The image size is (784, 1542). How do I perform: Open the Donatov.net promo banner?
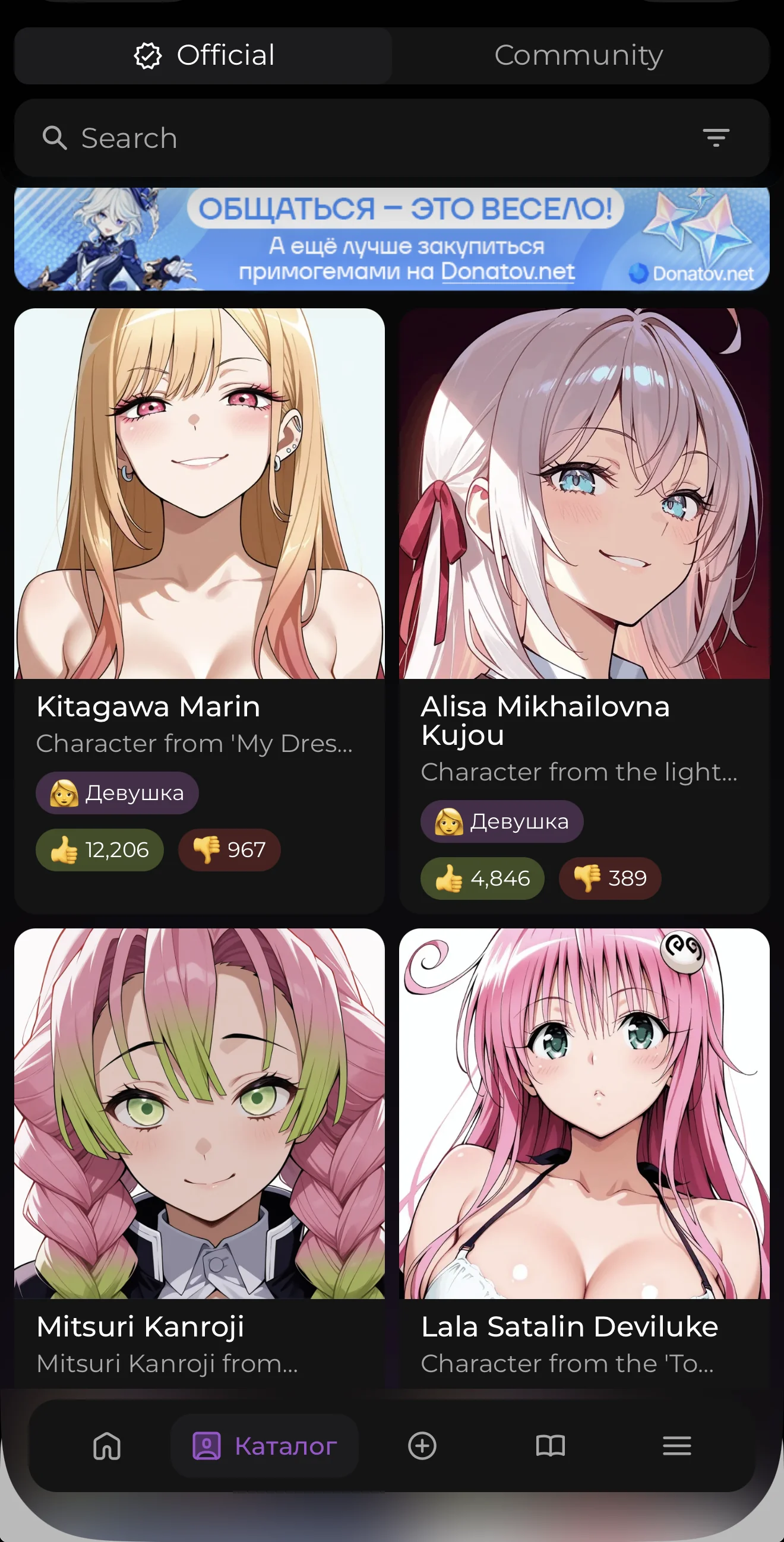pyautogui.click(x=392, y=239)
